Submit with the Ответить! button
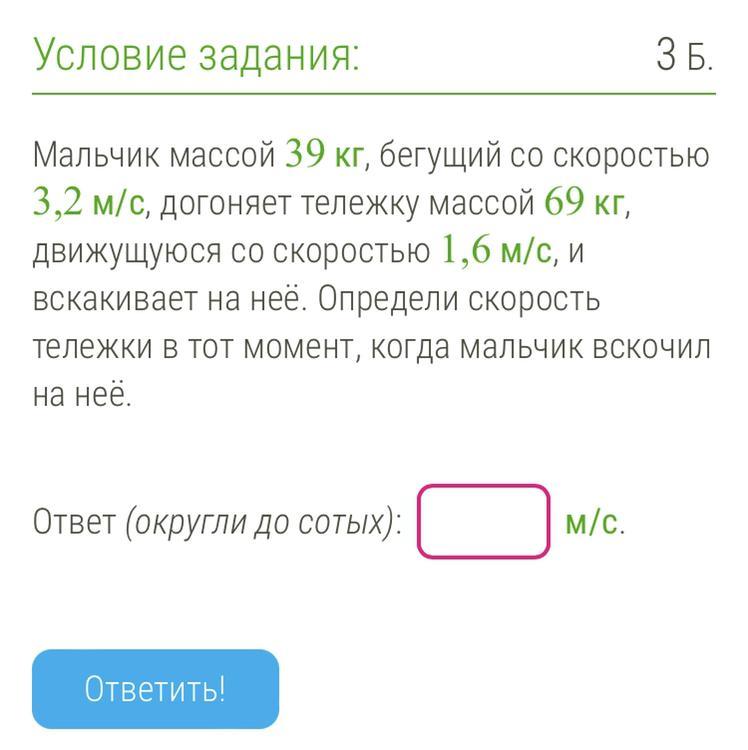 click(155, 689)
